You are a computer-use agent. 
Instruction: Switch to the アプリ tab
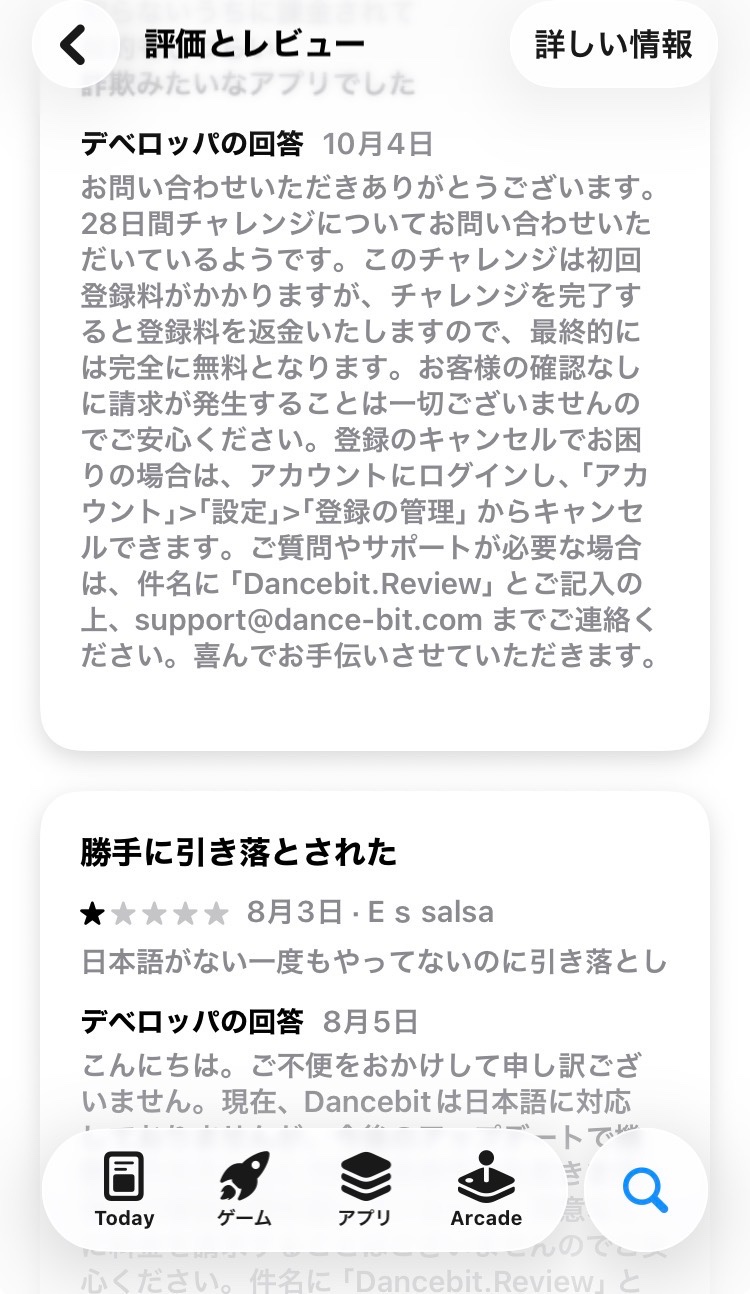click(x=365, y=1189)
